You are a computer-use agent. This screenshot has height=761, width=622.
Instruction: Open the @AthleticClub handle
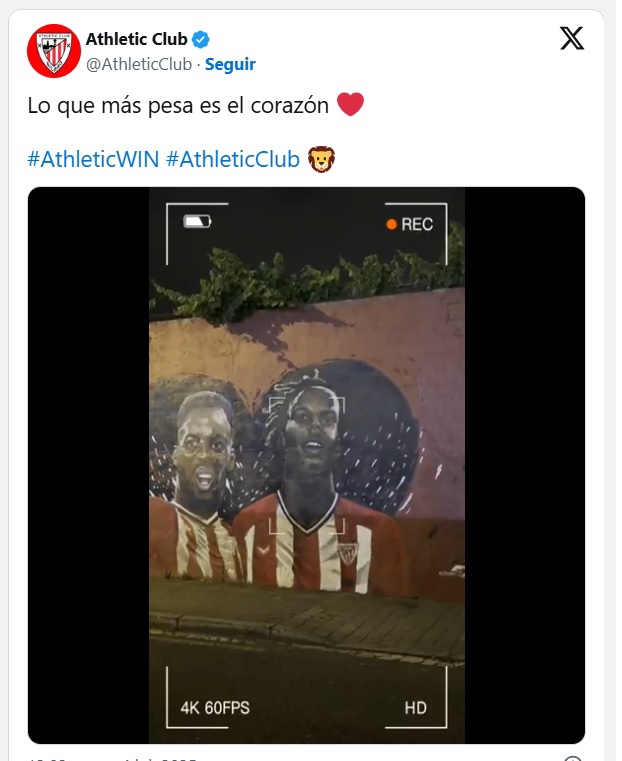pyautogui.click(x=139, y=64)
